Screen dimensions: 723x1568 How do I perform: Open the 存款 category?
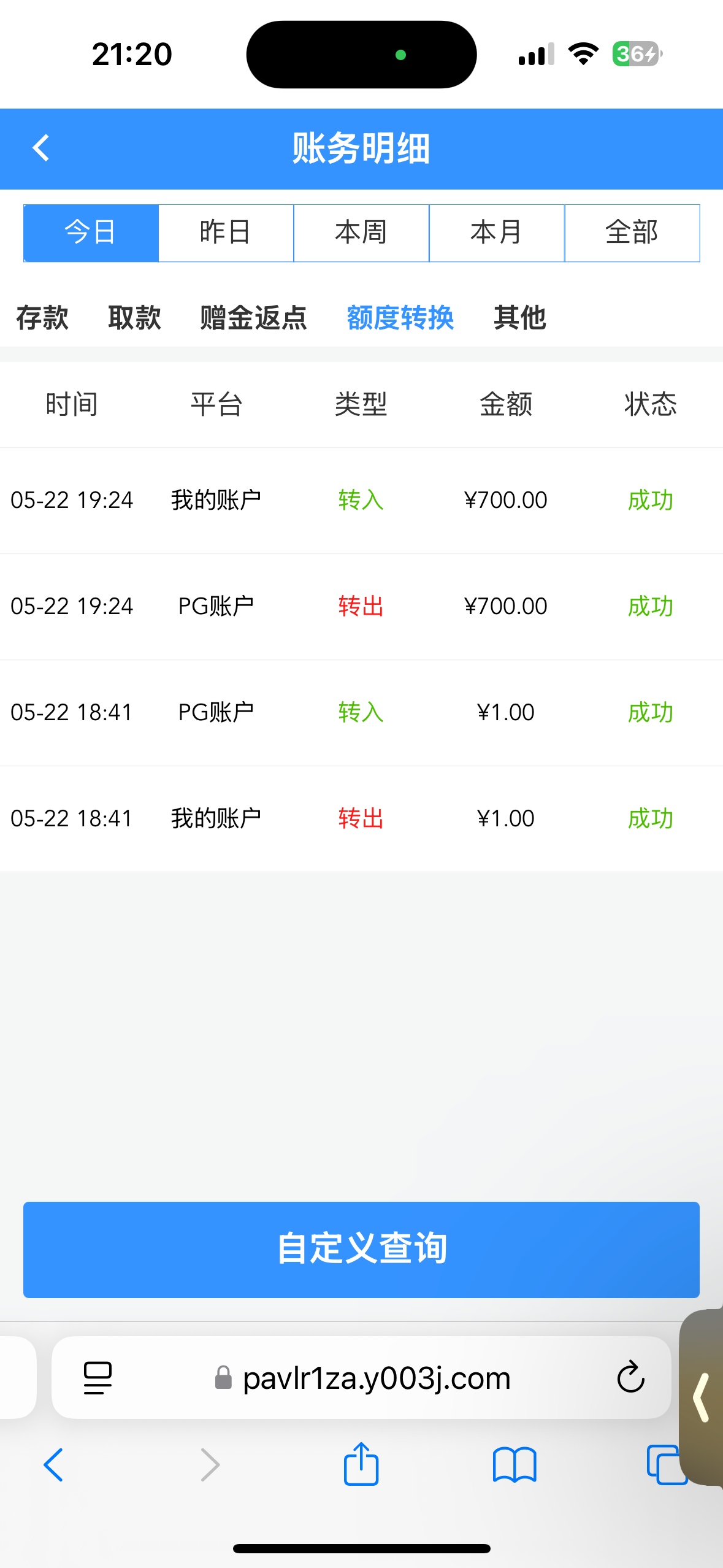[x=42, y=318]
